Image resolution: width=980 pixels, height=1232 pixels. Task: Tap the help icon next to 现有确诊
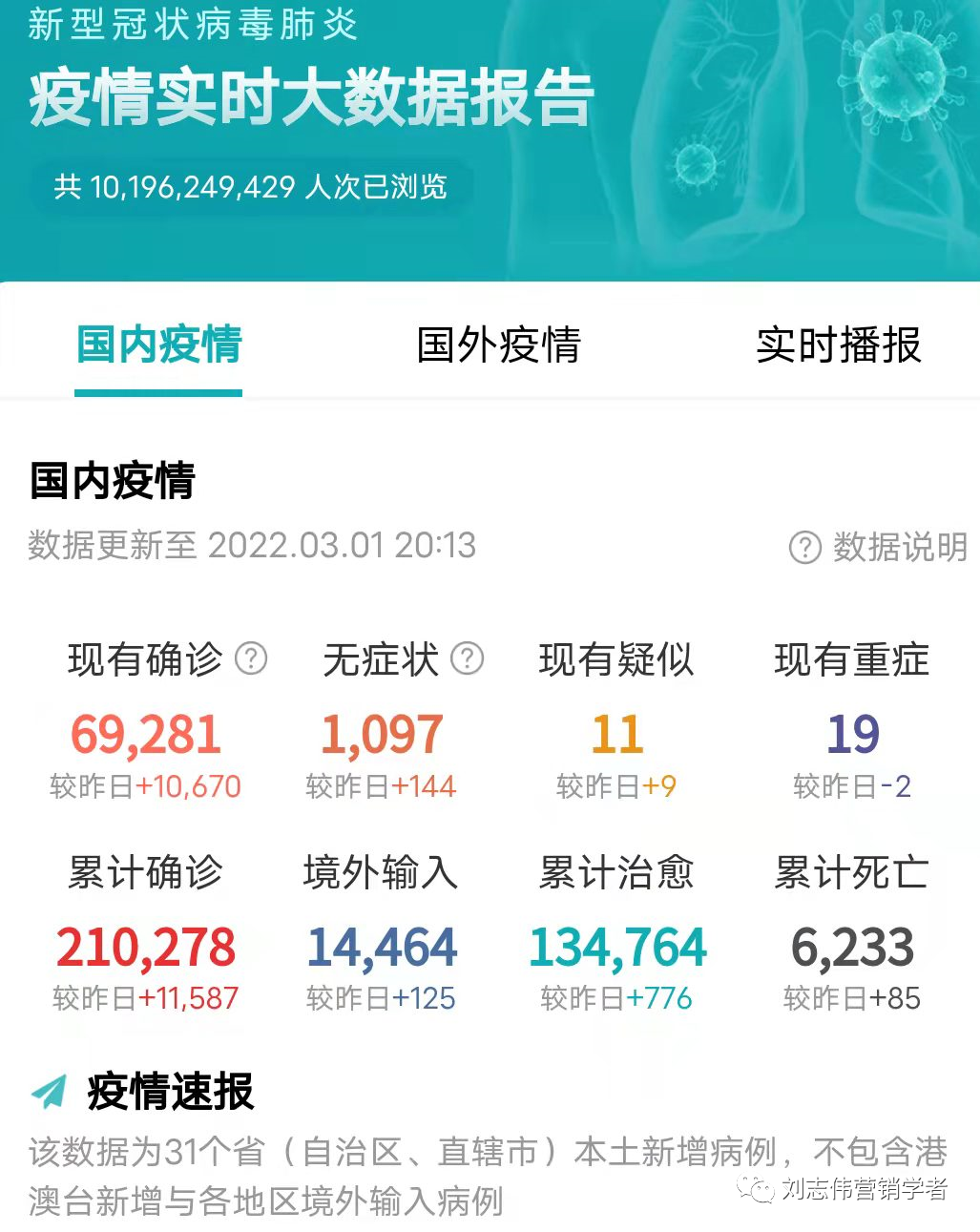[x=251, y=658]
